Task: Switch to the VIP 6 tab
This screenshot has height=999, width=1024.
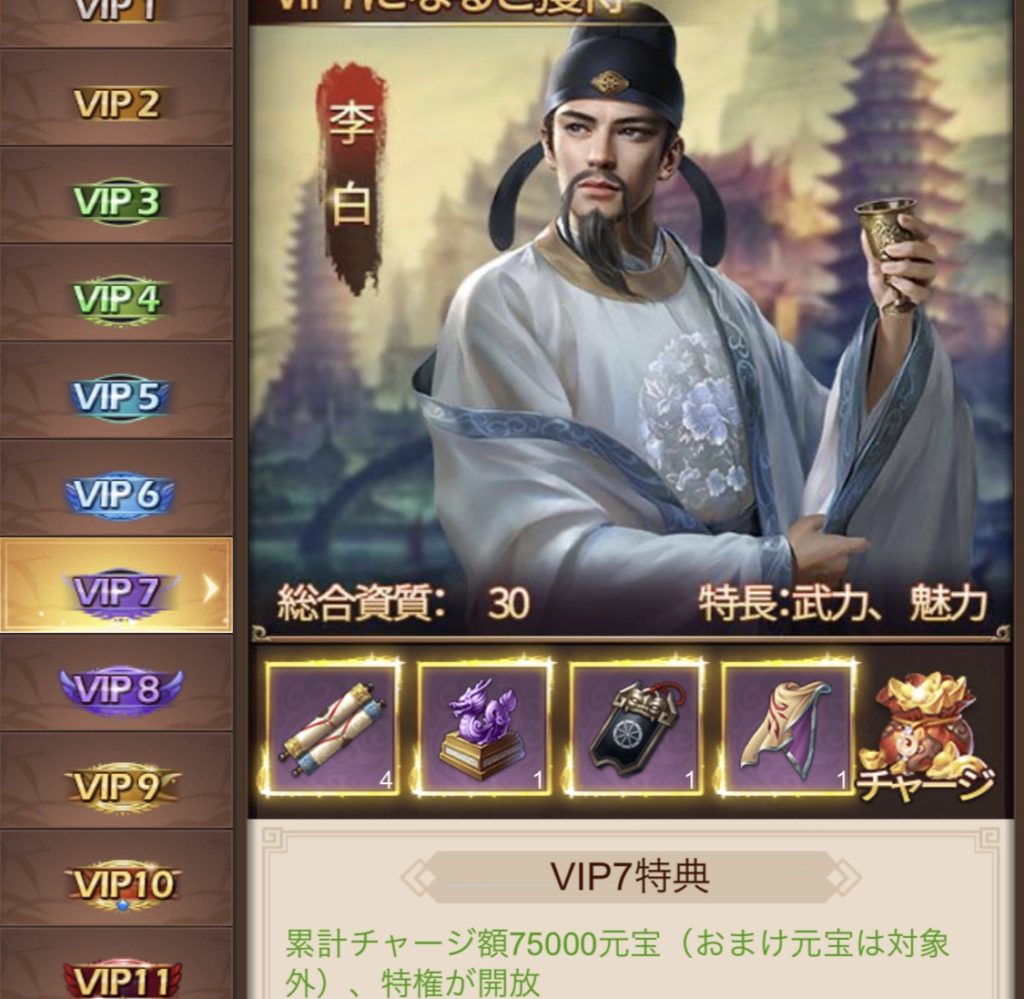Action: [116, 493]
